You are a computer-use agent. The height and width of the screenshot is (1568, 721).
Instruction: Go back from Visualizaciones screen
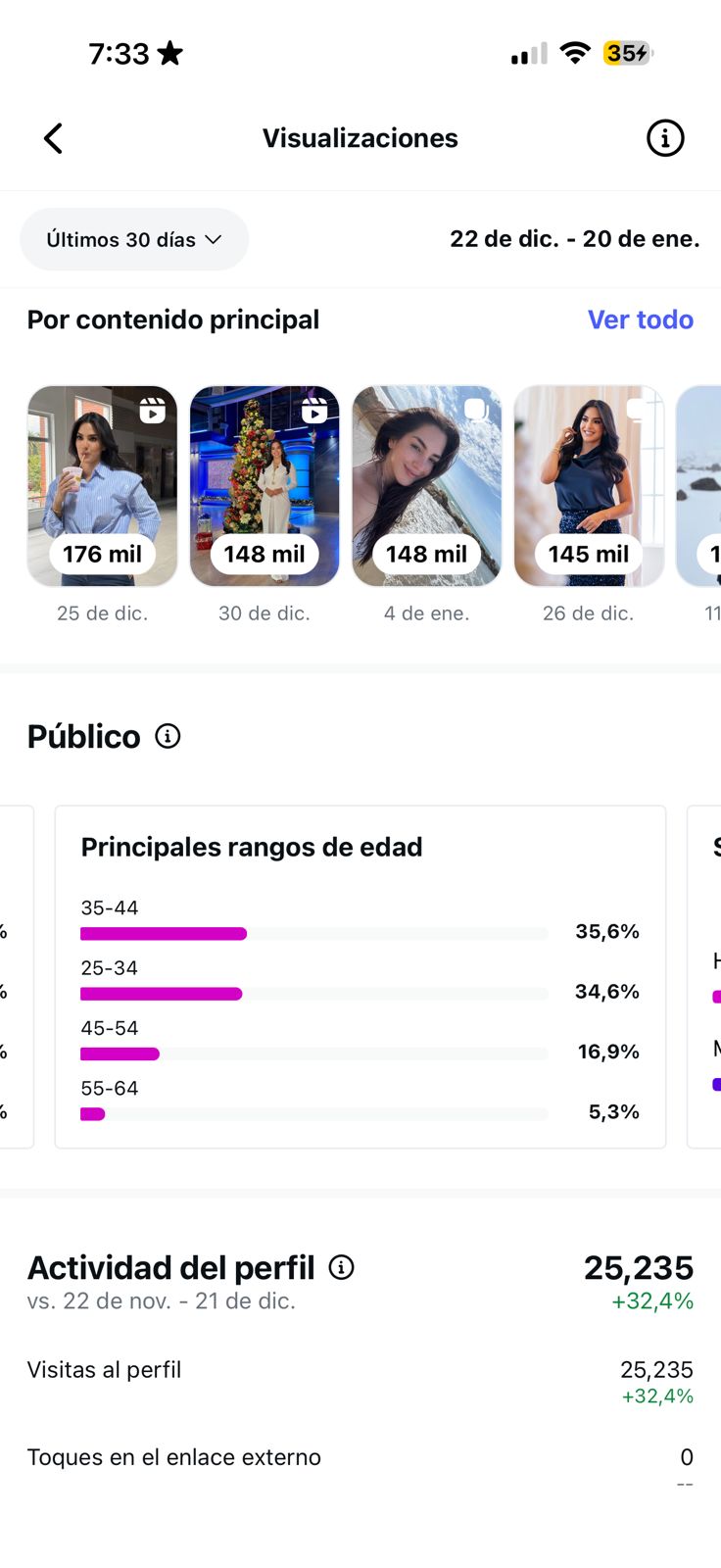pos(54,138)
